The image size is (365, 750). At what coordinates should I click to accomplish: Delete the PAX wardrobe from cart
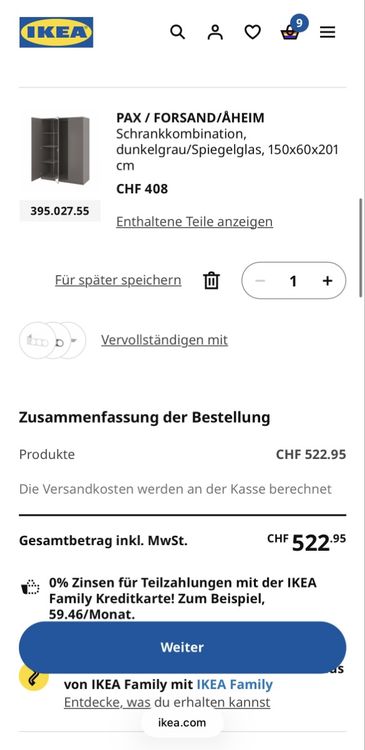coord(211,280)
